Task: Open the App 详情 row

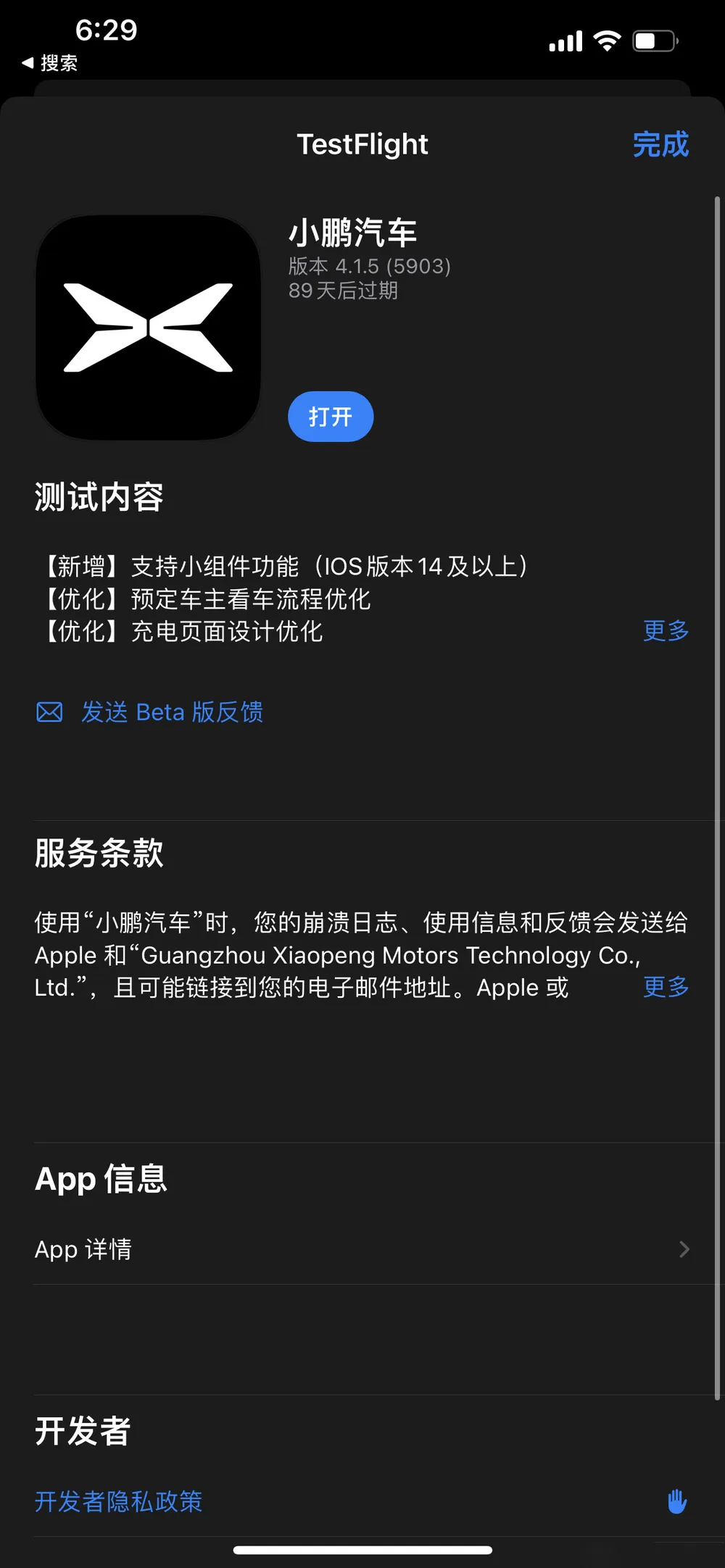Action: click(362, 1249)
